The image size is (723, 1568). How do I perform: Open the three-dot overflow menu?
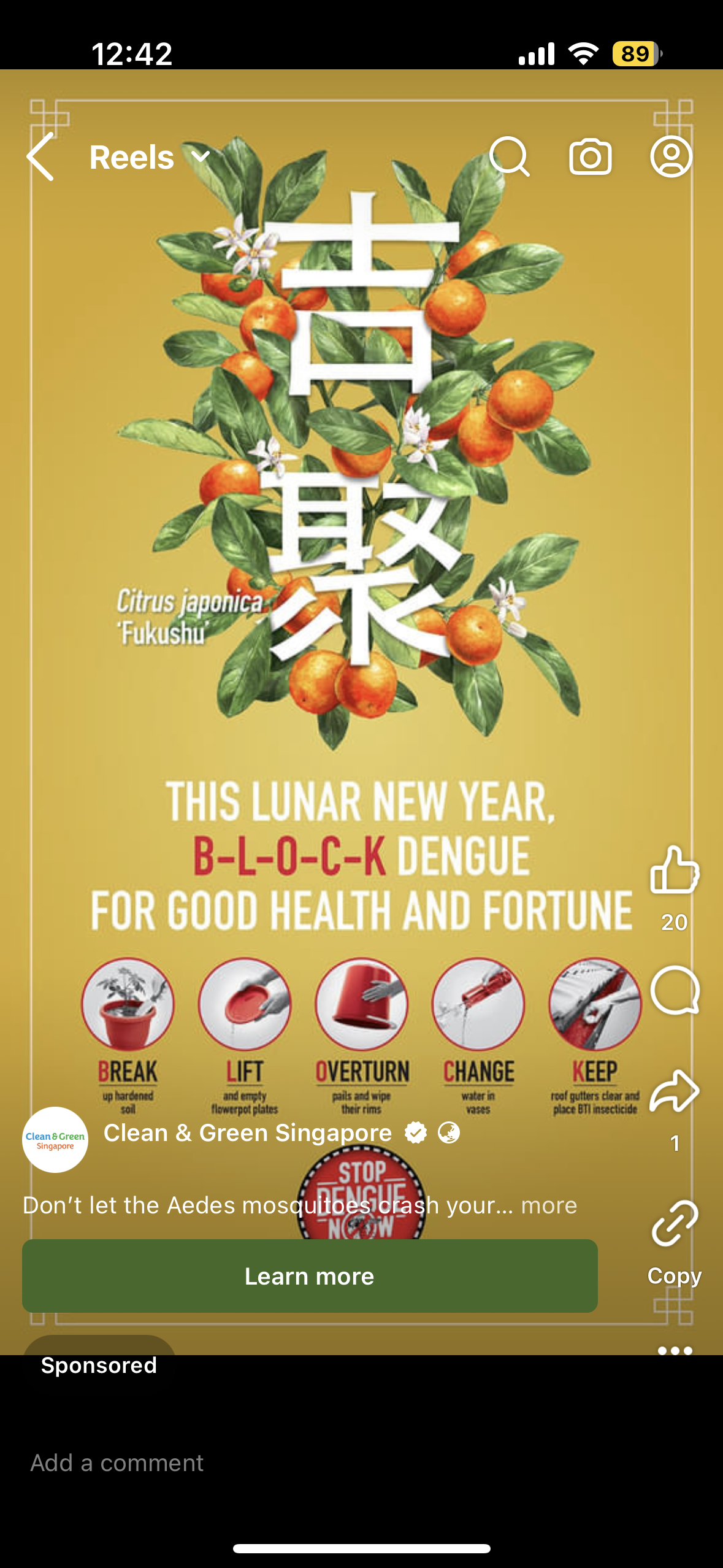(x=675, y=1350)
